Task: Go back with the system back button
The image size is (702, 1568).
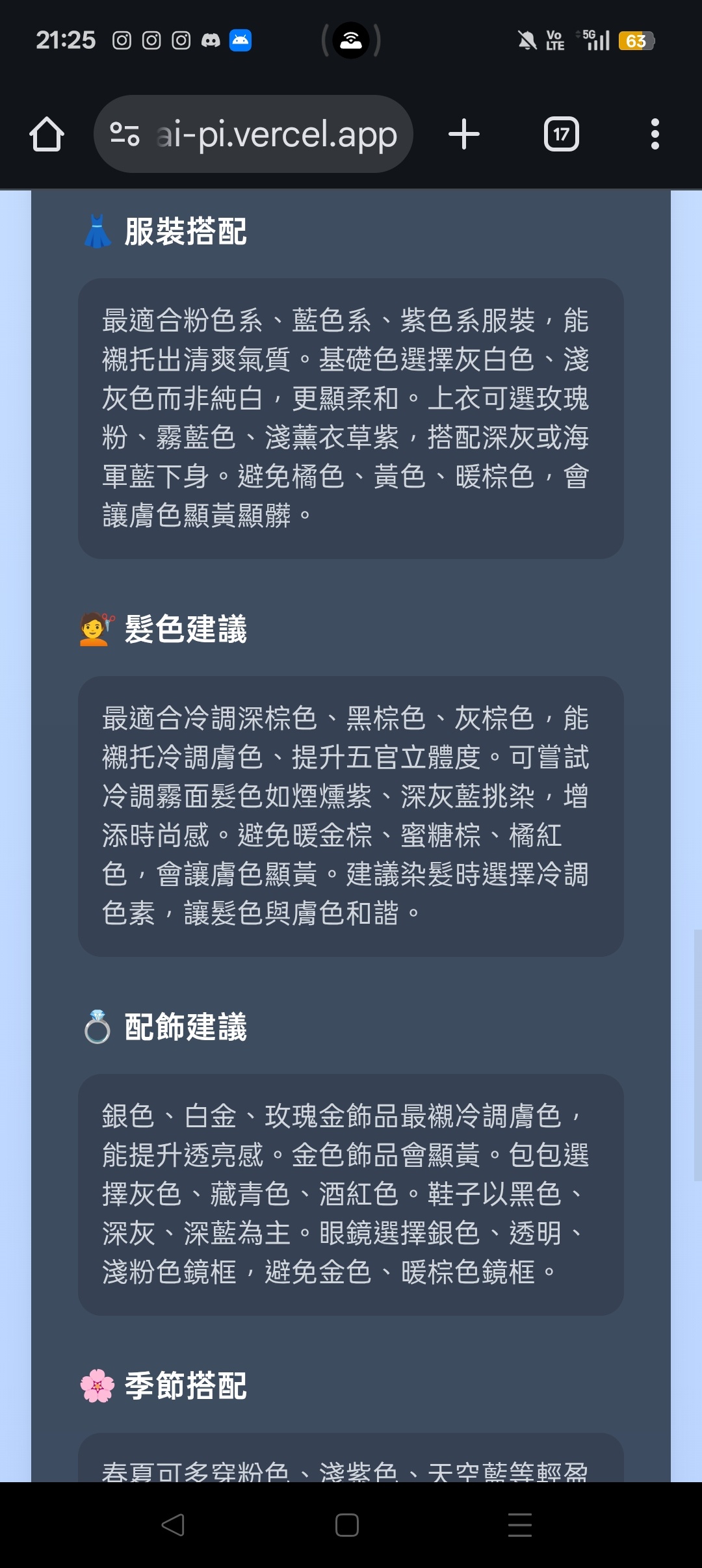Action: coord(173,1524)
